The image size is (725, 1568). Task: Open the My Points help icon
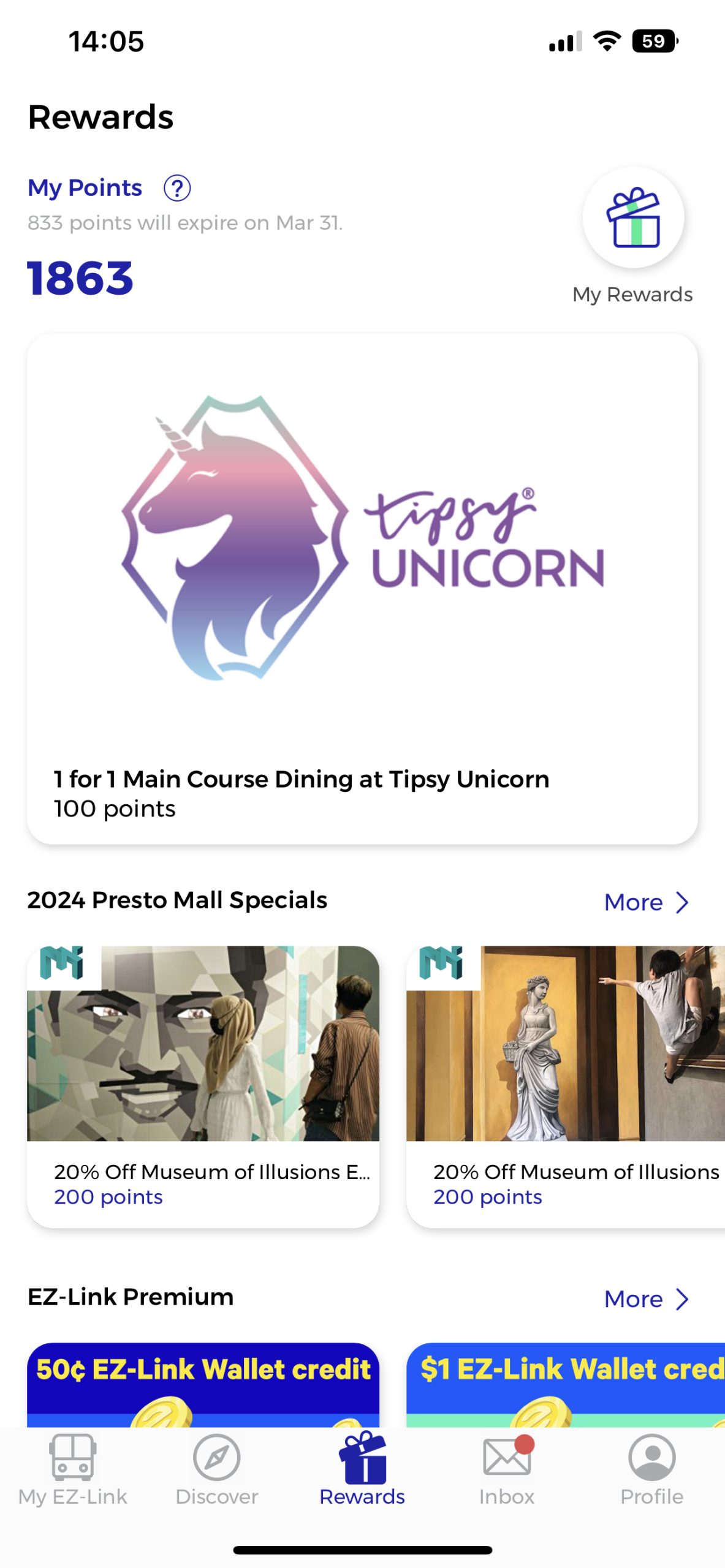click(x=177, y=188)
